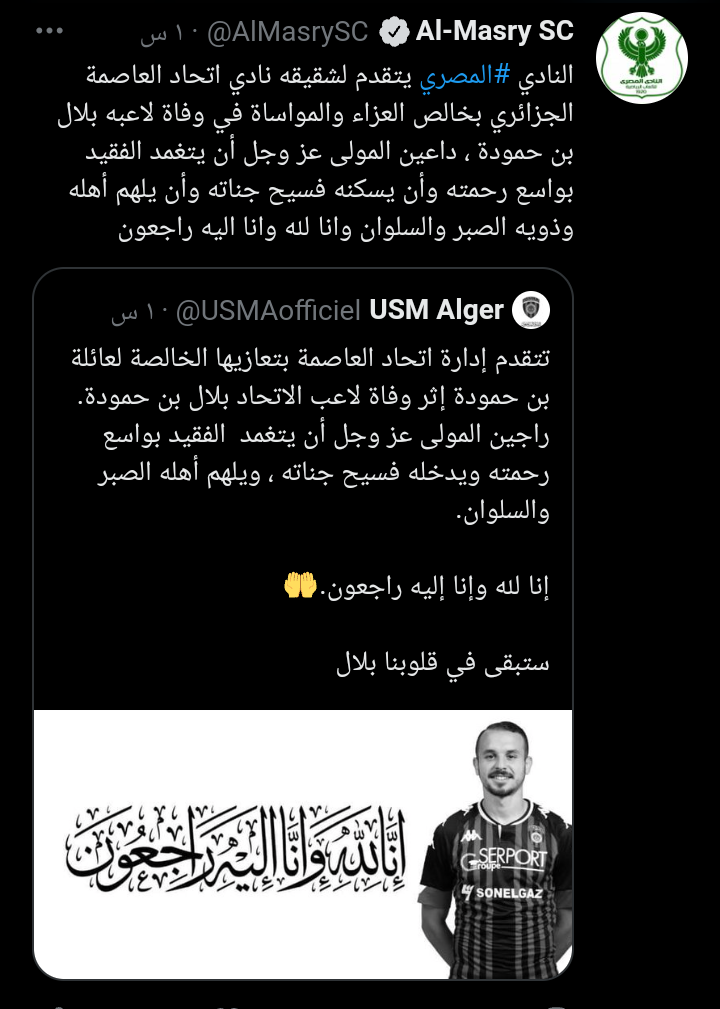Open the tweet's three-dot overflow menu
The image size is (720, 1009).
pyautogui.click(x=50, y=31)
